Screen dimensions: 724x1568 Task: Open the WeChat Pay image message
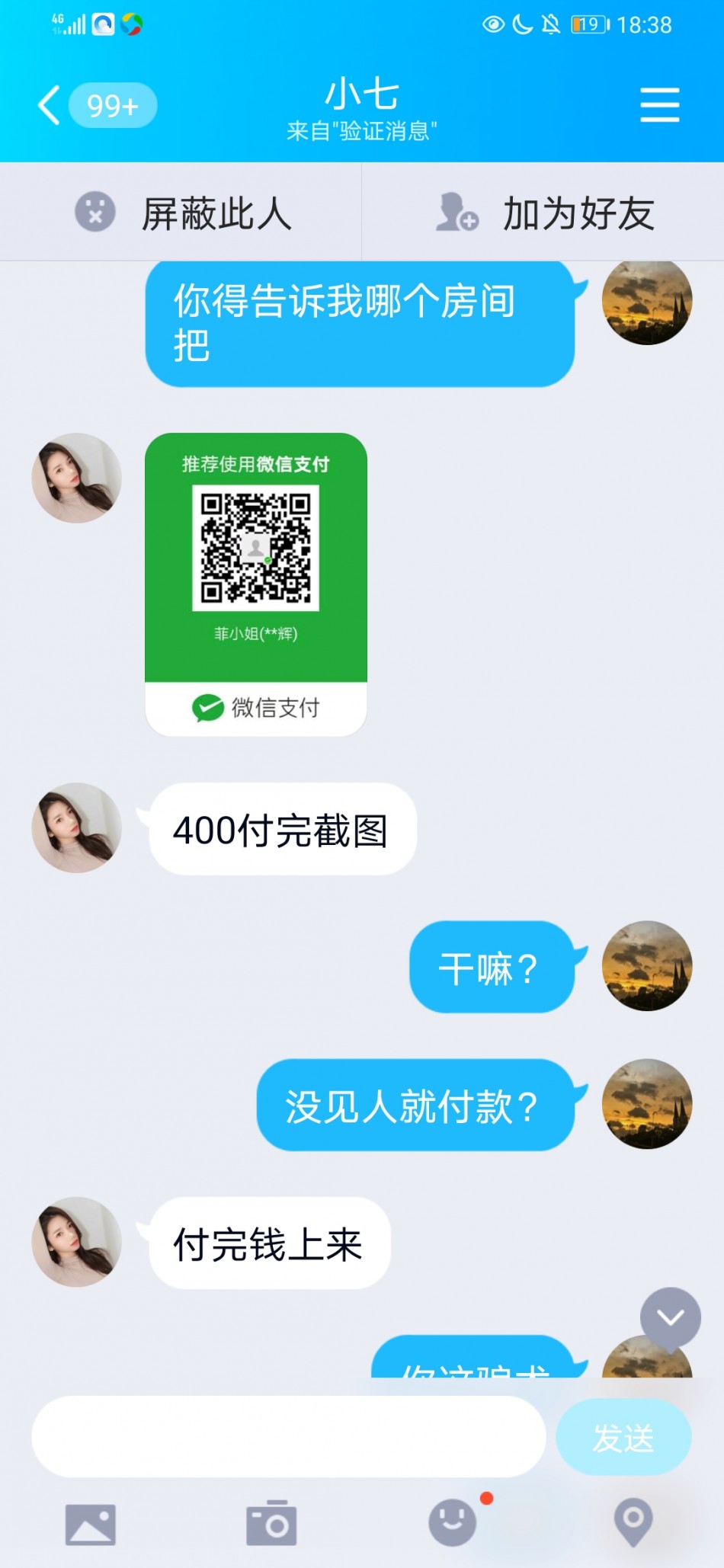coord(256,584)
